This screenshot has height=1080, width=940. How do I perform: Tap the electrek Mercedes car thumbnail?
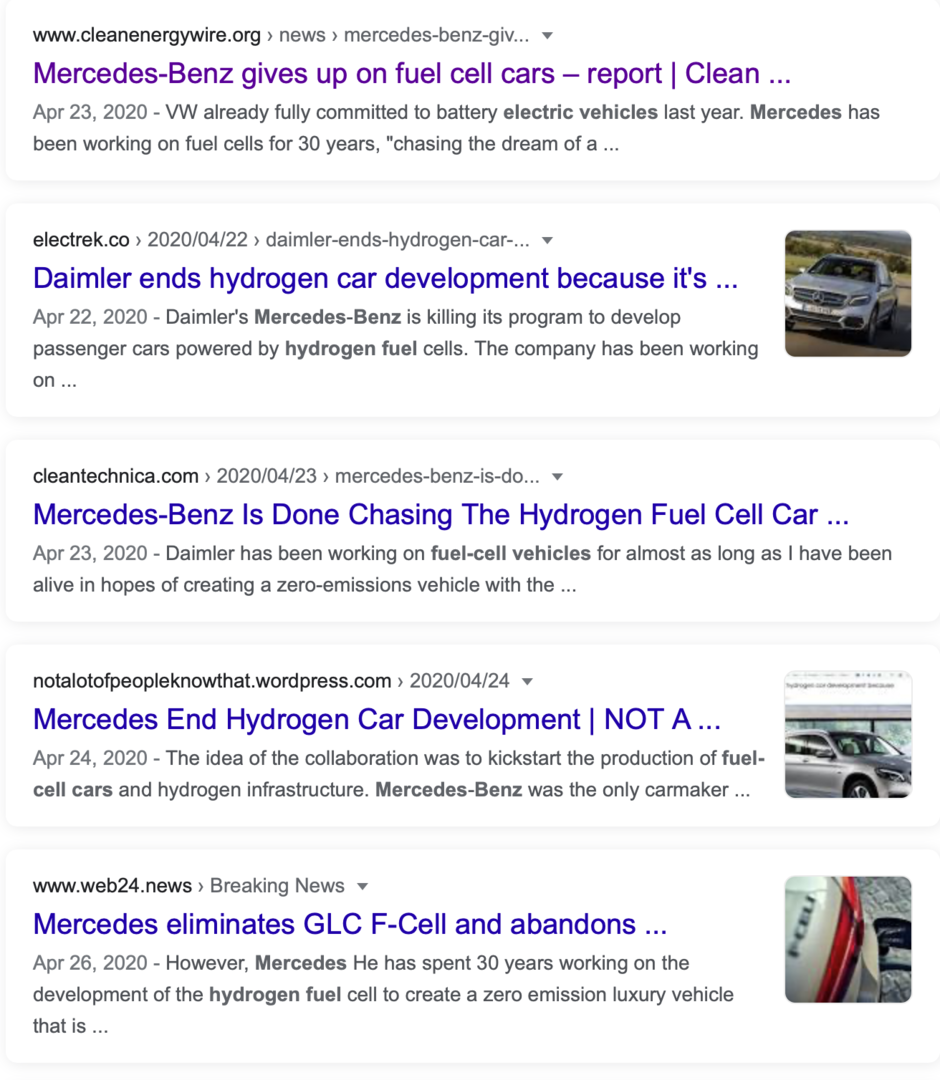(847, 293)
